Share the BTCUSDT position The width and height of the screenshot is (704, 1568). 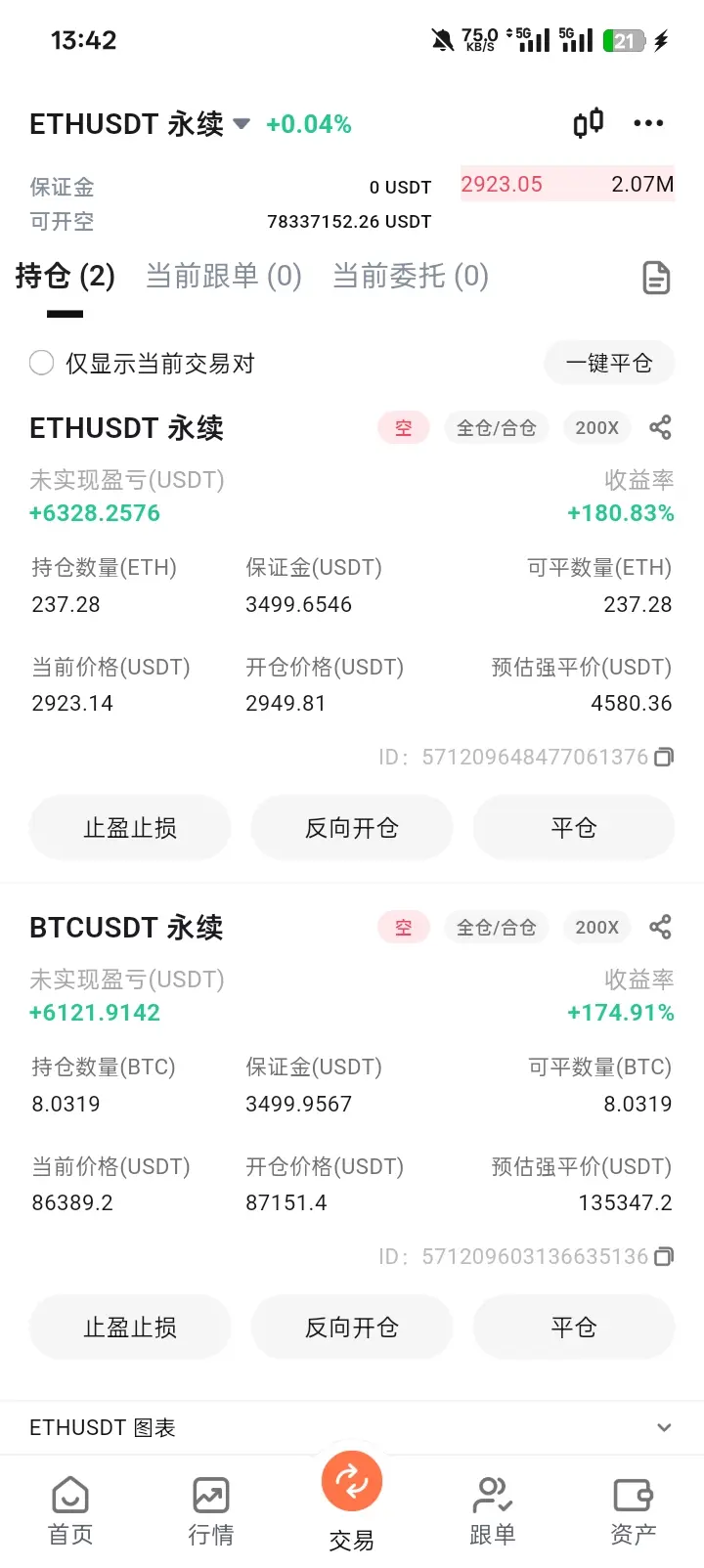point(660,927)
